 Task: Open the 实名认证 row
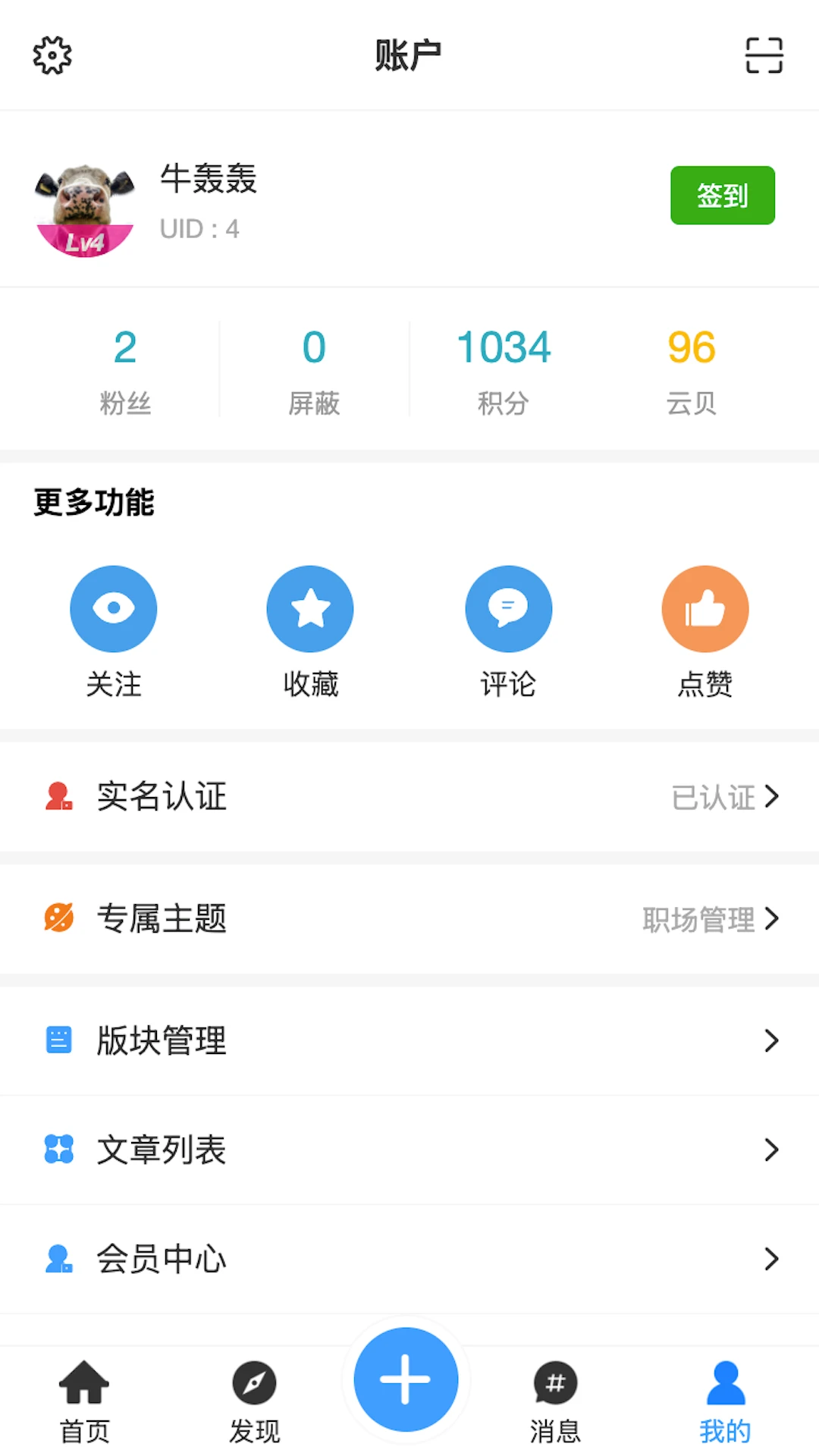click(409, 797)
